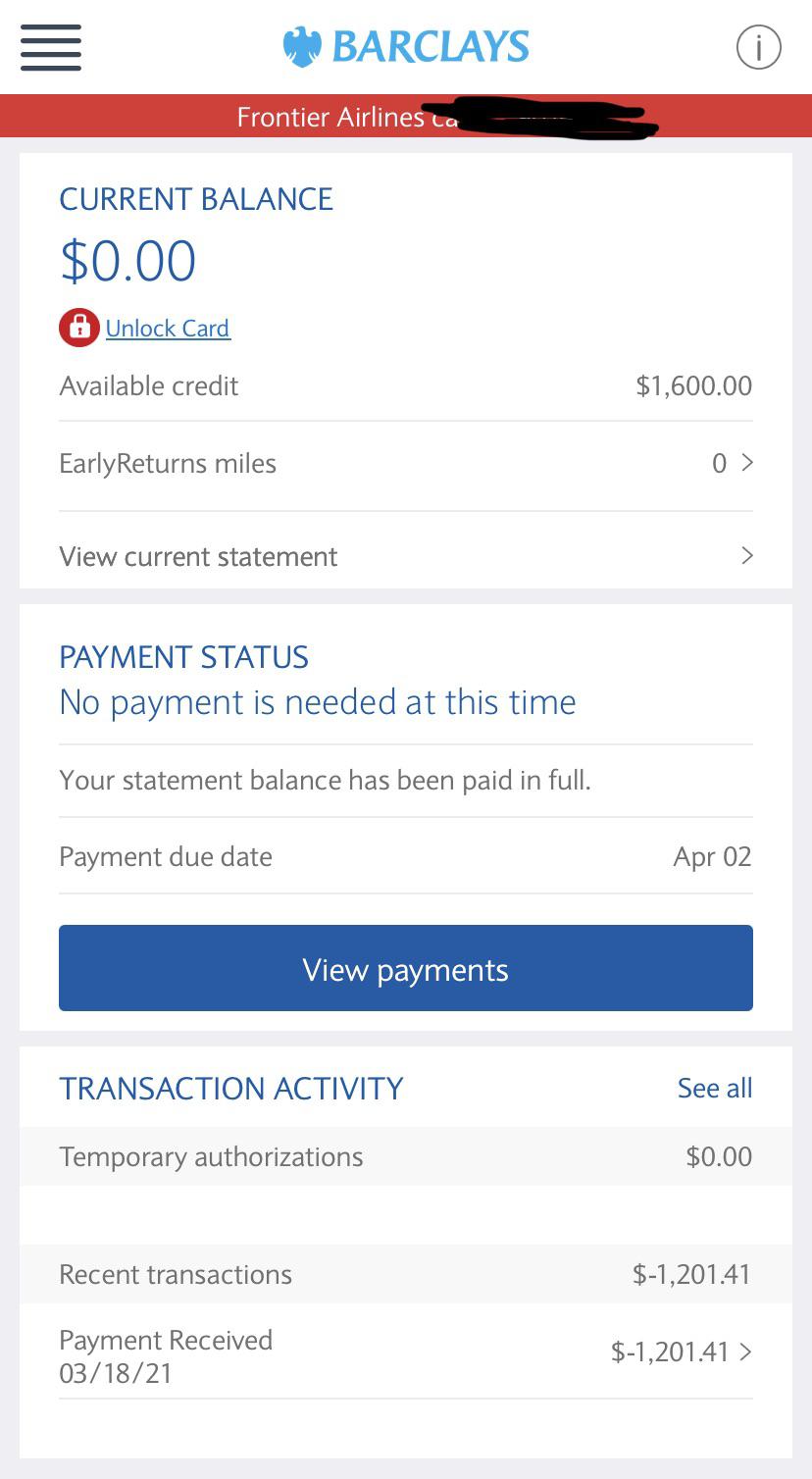812x1479 pixels.
Task: Tap the View payments button
Action: click(406, 968)
